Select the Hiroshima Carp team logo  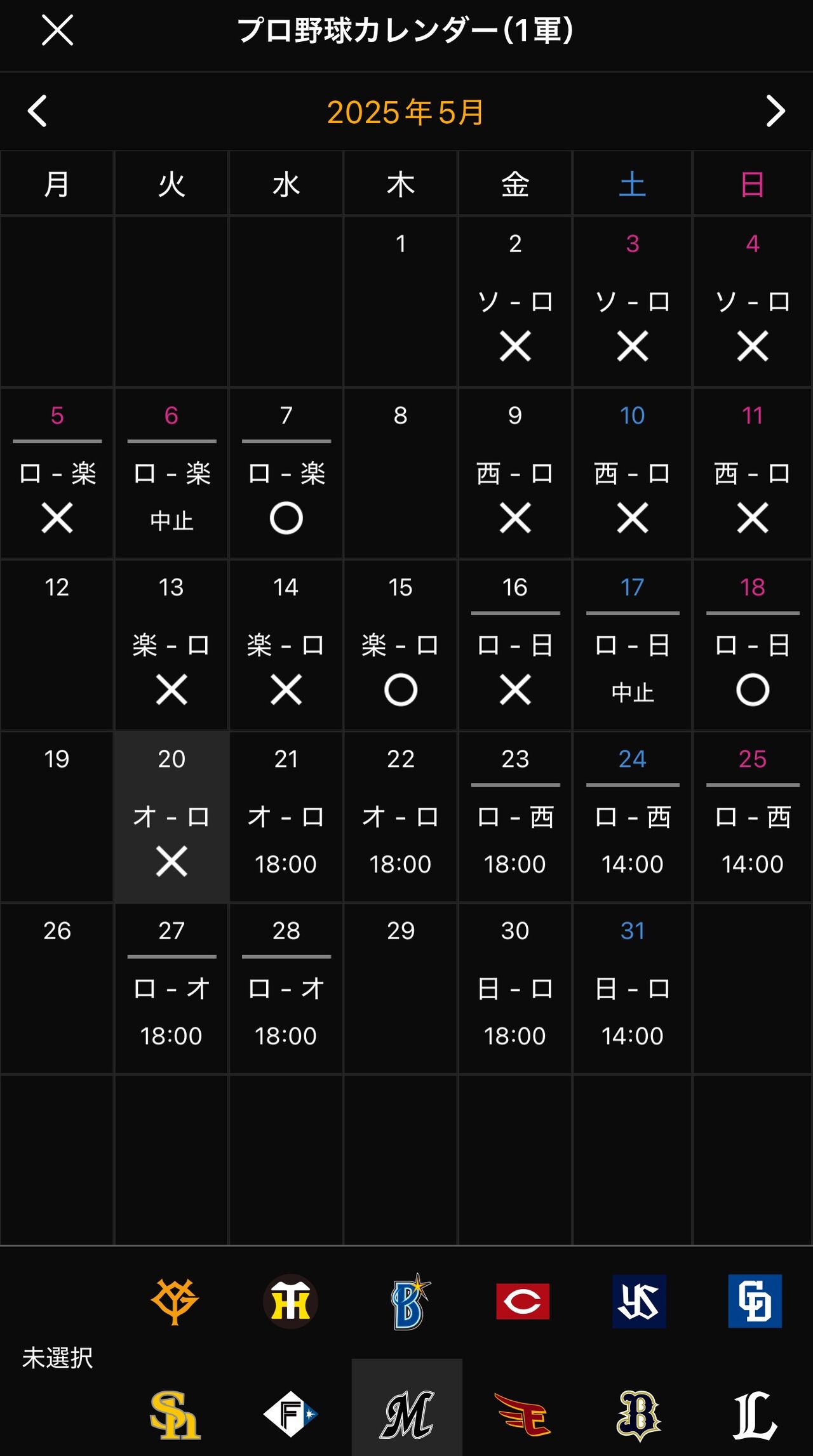523,1301
